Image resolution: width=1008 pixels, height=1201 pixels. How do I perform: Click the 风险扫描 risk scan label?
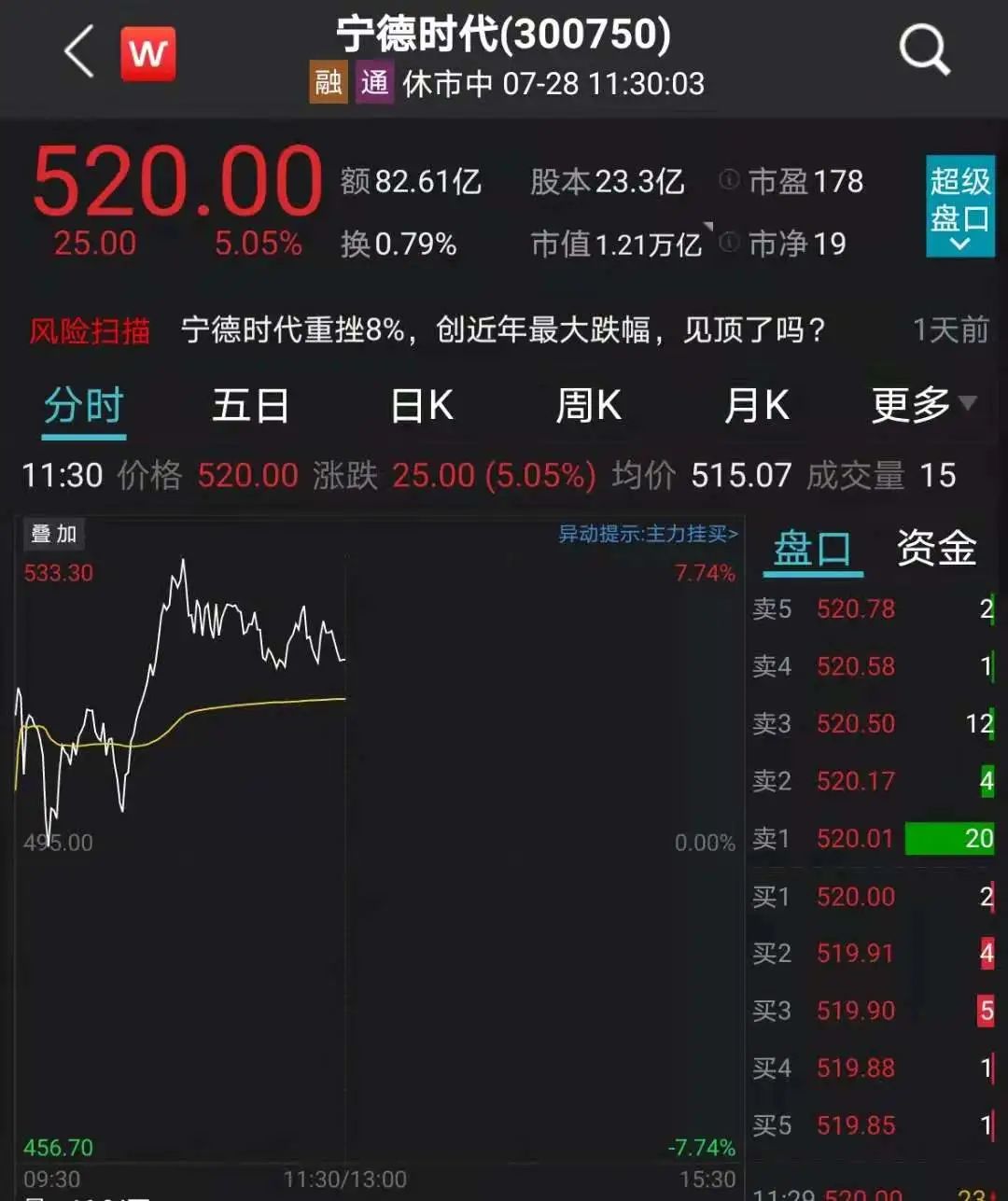tap(89, 331)
